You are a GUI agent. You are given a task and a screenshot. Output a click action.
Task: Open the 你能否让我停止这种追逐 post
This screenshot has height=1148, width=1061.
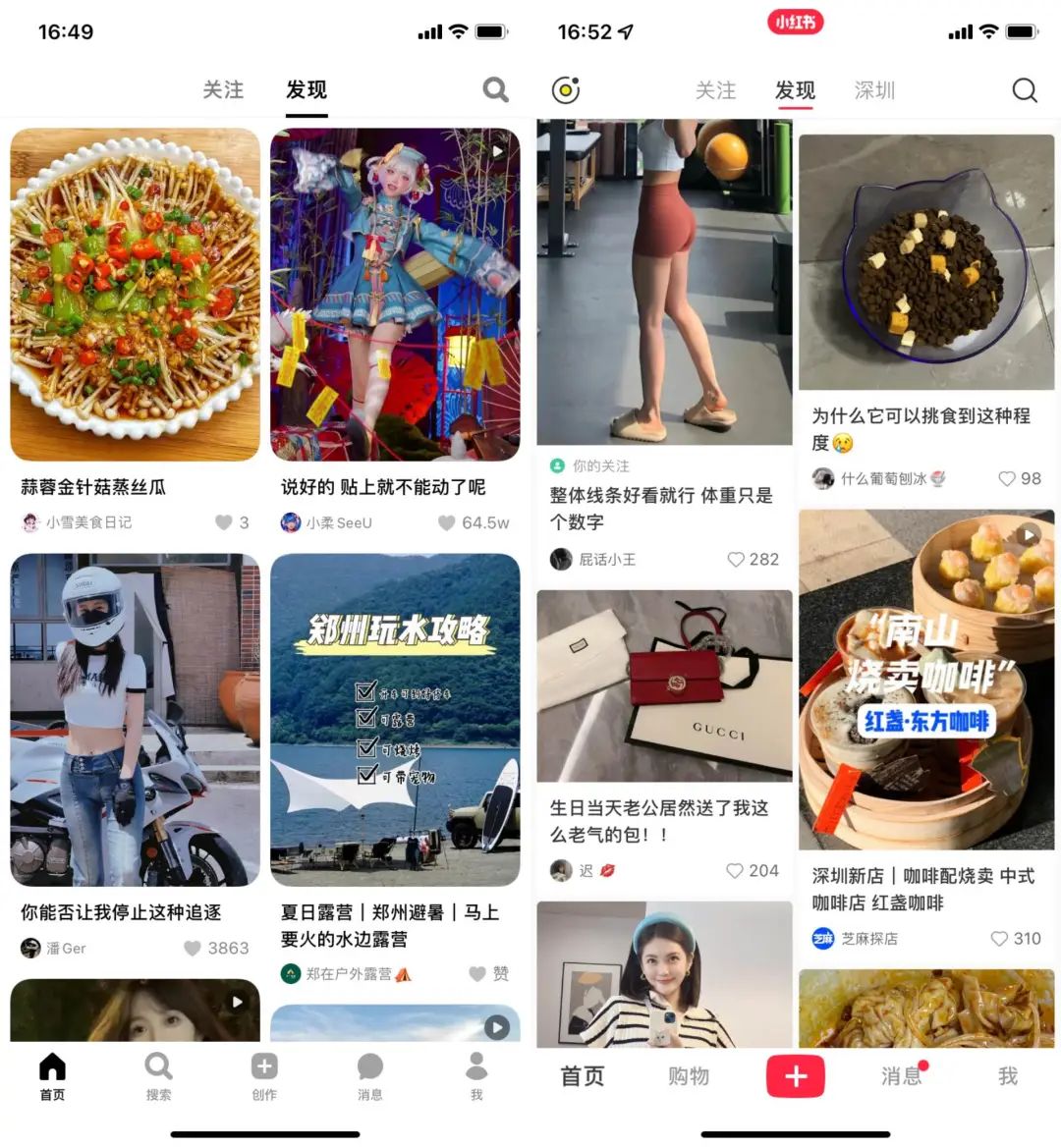[x=135, y=722]
